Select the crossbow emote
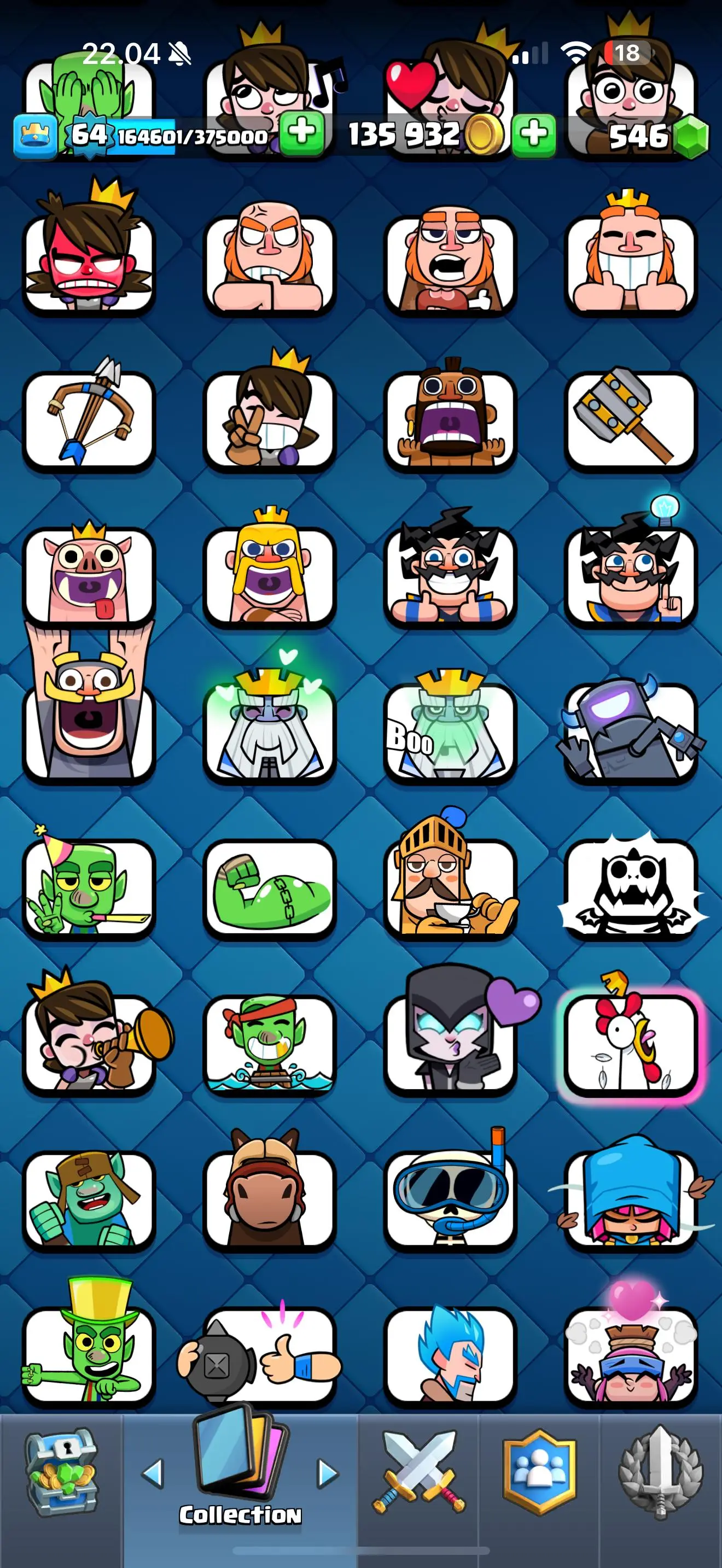722x1568 pixels. pos(90,419)
